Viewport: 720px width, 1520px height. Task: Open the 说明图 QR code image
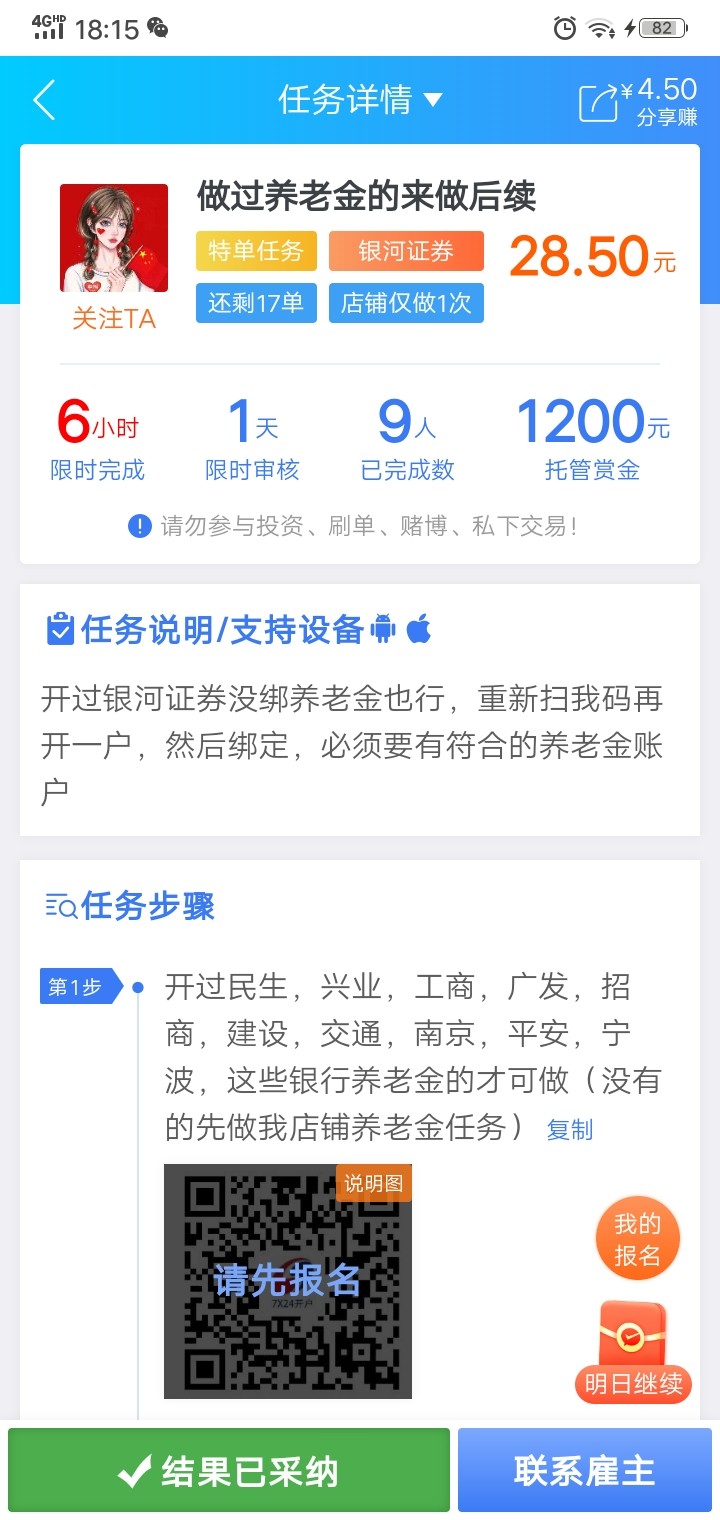[x=288, y=1281]
